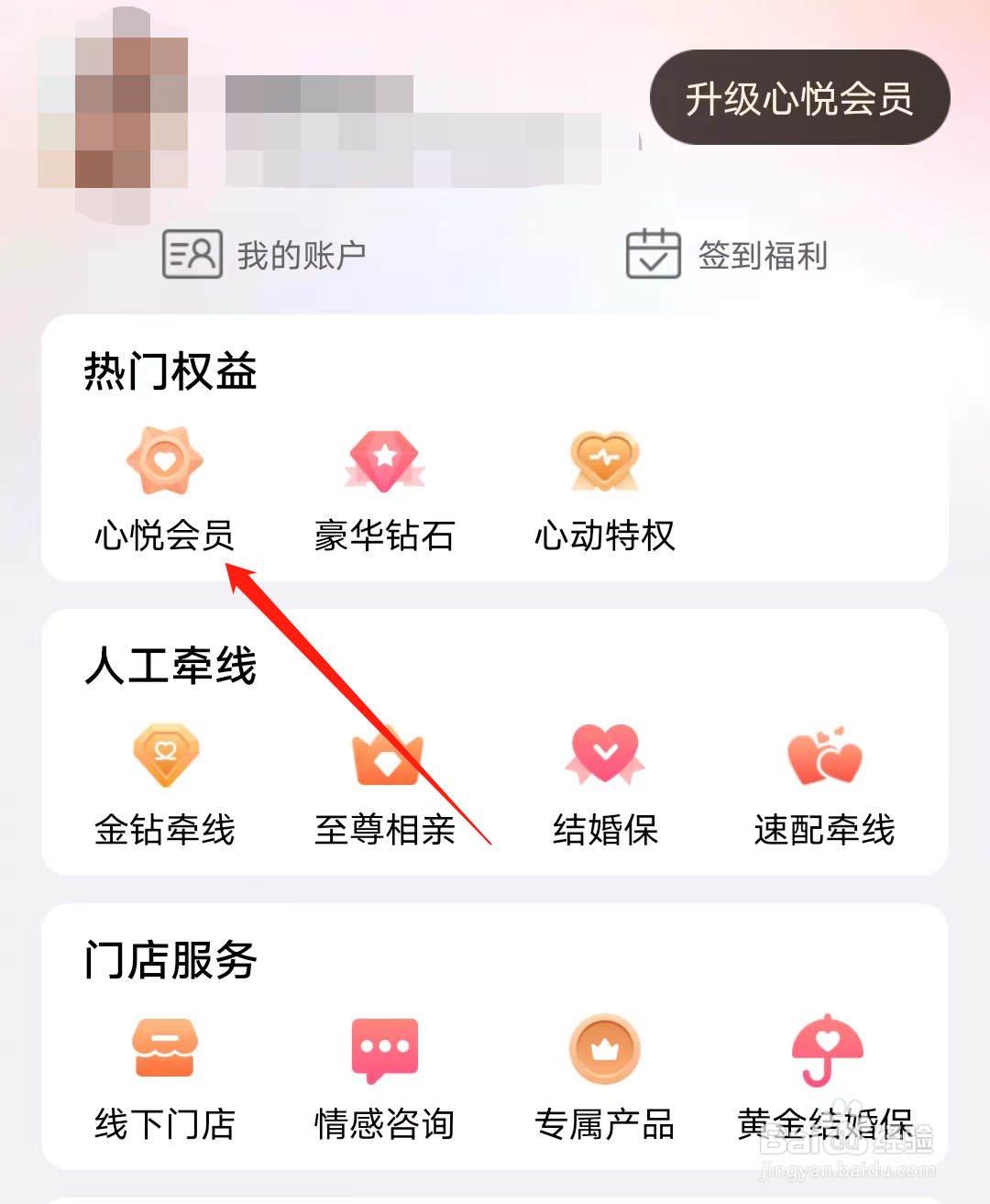Tap the 心动特权 heart icon
The width and height of the screenshot is (990, 1204).
click(604, 461)
